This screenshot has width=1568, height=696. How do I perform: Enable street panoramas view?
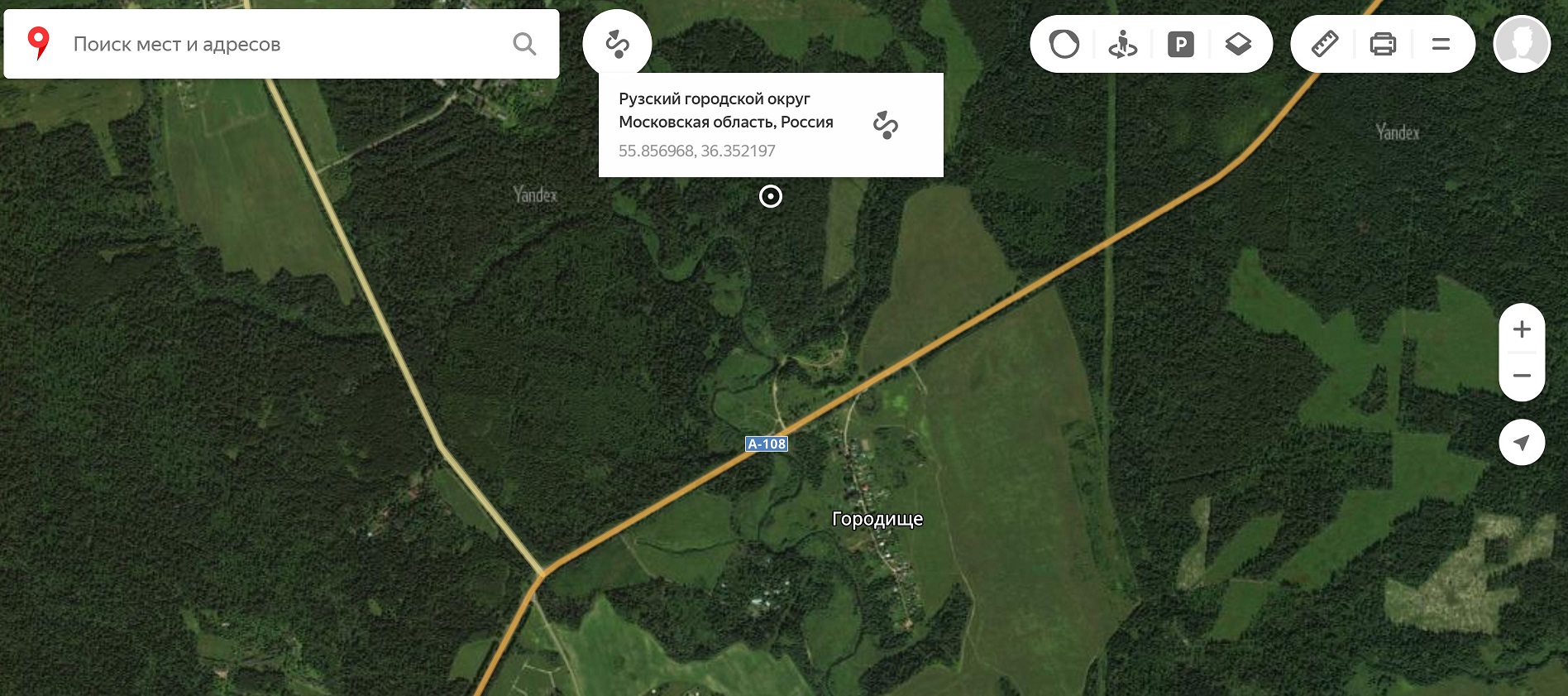1122,44
